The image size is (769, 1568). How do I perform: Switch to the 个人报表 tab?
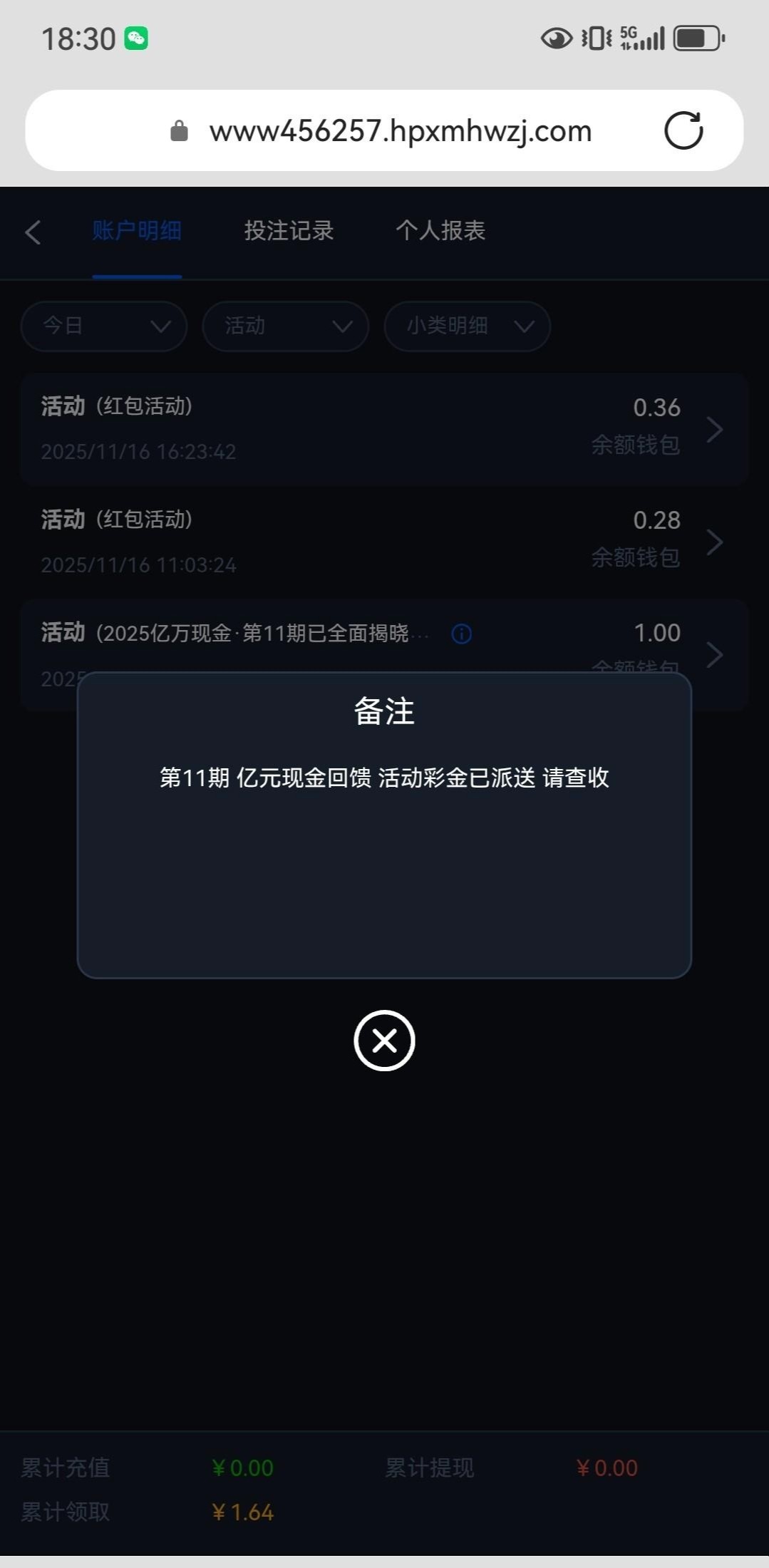point(440,231)
